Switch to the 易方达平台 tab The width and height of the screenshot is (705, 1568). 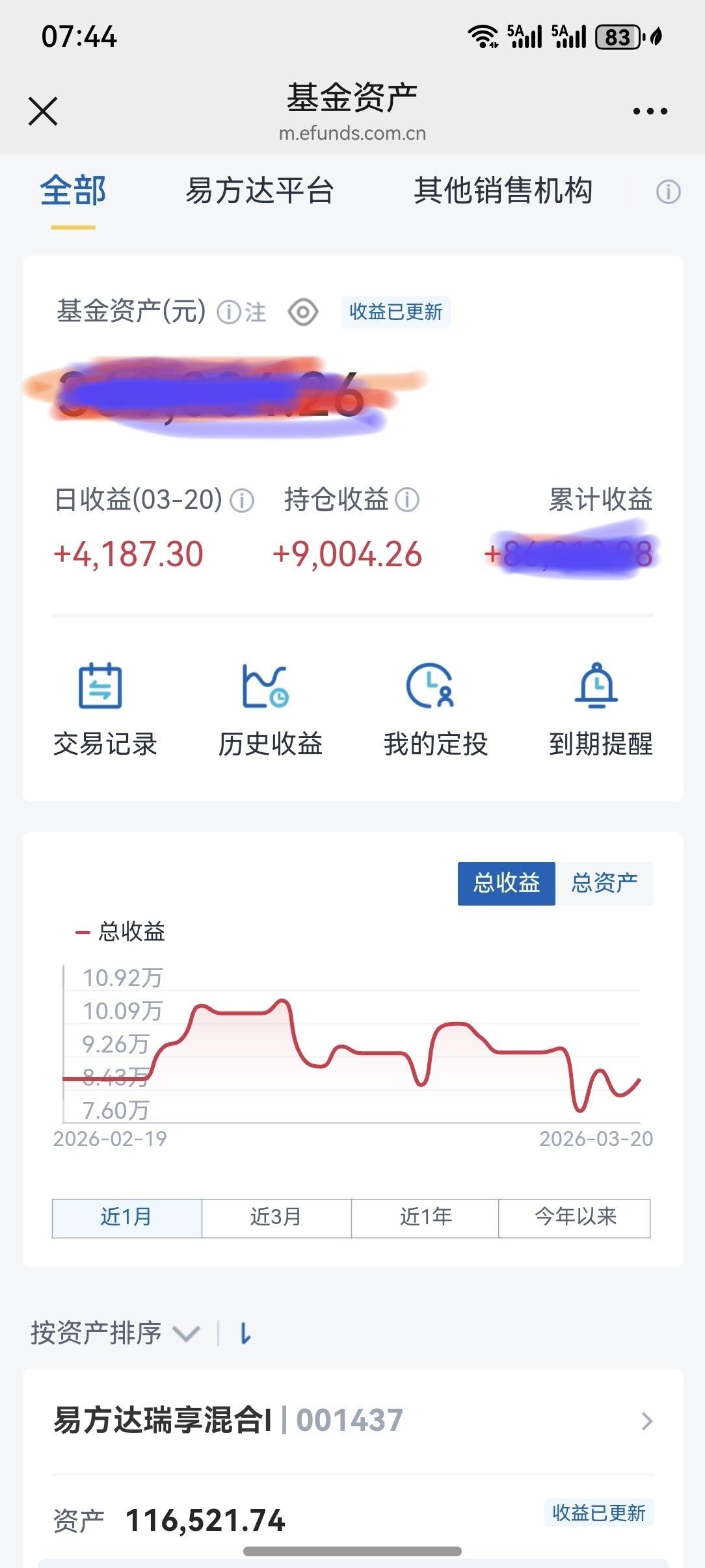261,190
